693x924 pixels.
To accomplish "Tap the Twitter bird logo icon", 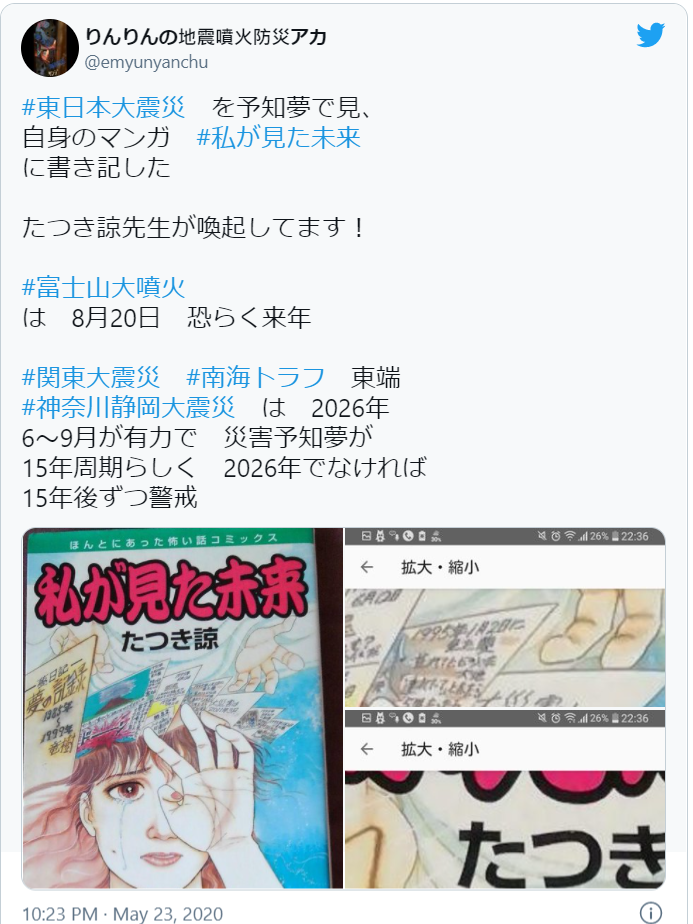I will coord(650,36).
